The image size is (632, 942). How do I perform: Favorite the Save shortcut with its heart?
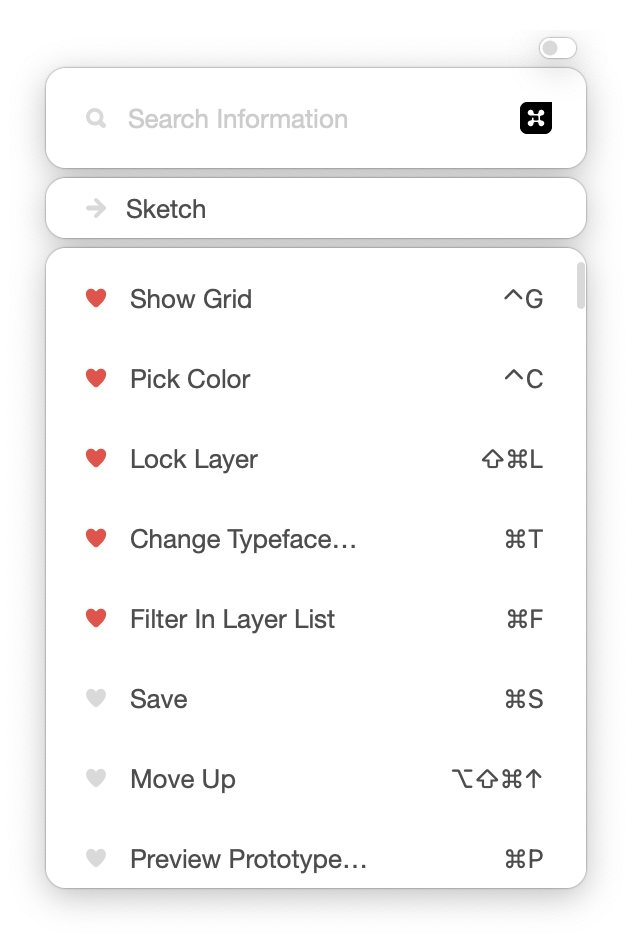click(96, 698)
